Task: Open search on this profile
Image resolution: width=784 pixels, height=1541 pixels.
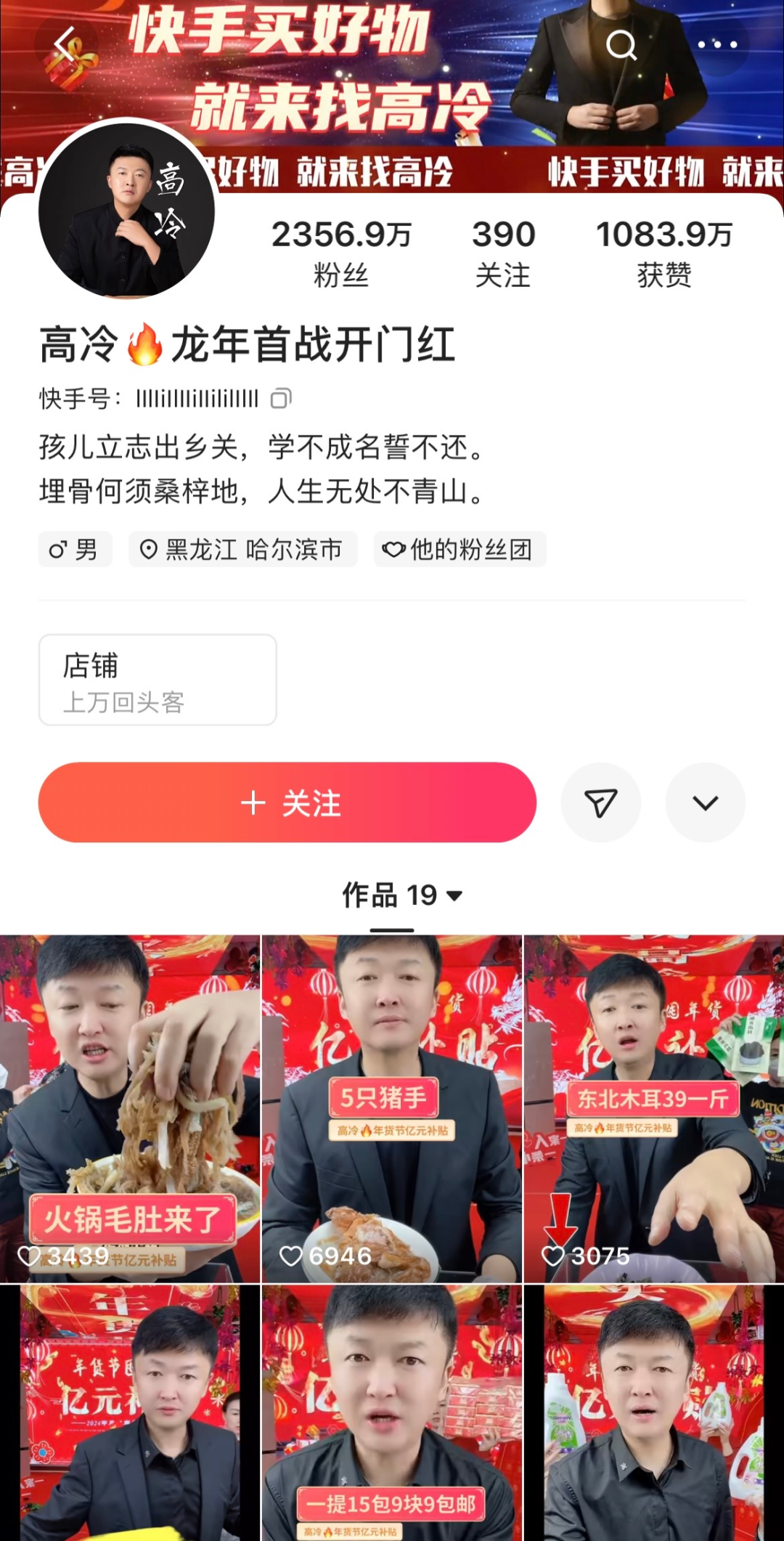Action: [x=621, y=45]
